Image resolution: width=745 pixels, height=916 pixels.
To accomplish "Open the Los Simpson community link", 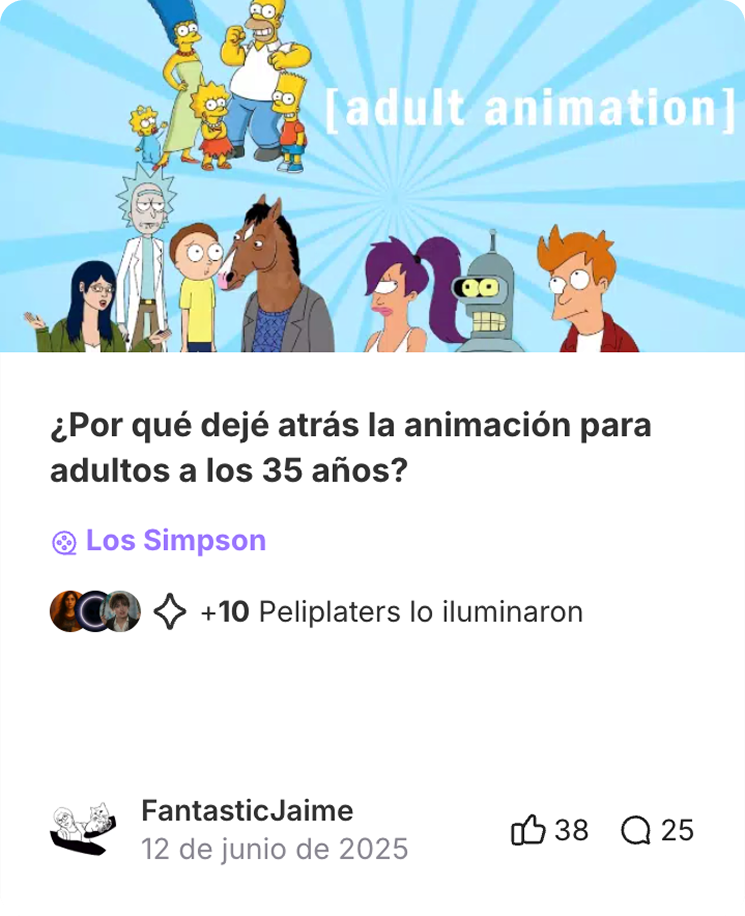I will click(x=175, y=541).
